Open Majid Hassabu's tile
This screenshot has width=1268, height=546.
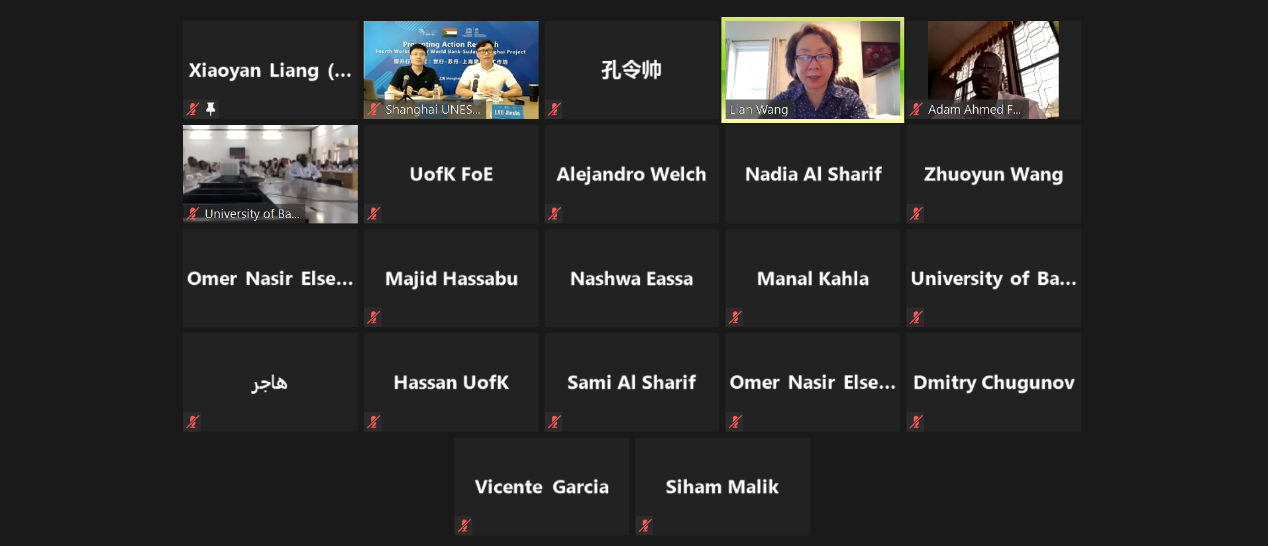451,278
